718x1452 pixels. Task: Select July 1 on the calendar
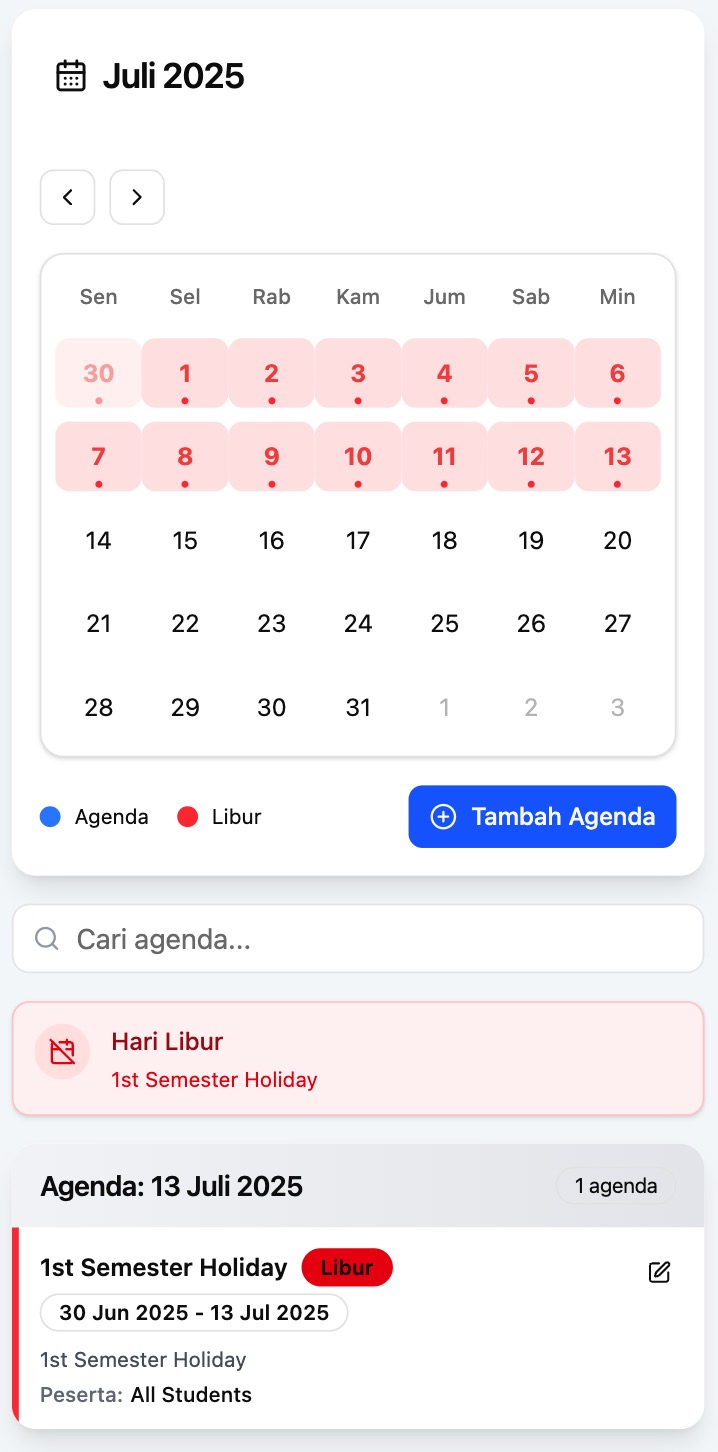[x=185, y=374]
